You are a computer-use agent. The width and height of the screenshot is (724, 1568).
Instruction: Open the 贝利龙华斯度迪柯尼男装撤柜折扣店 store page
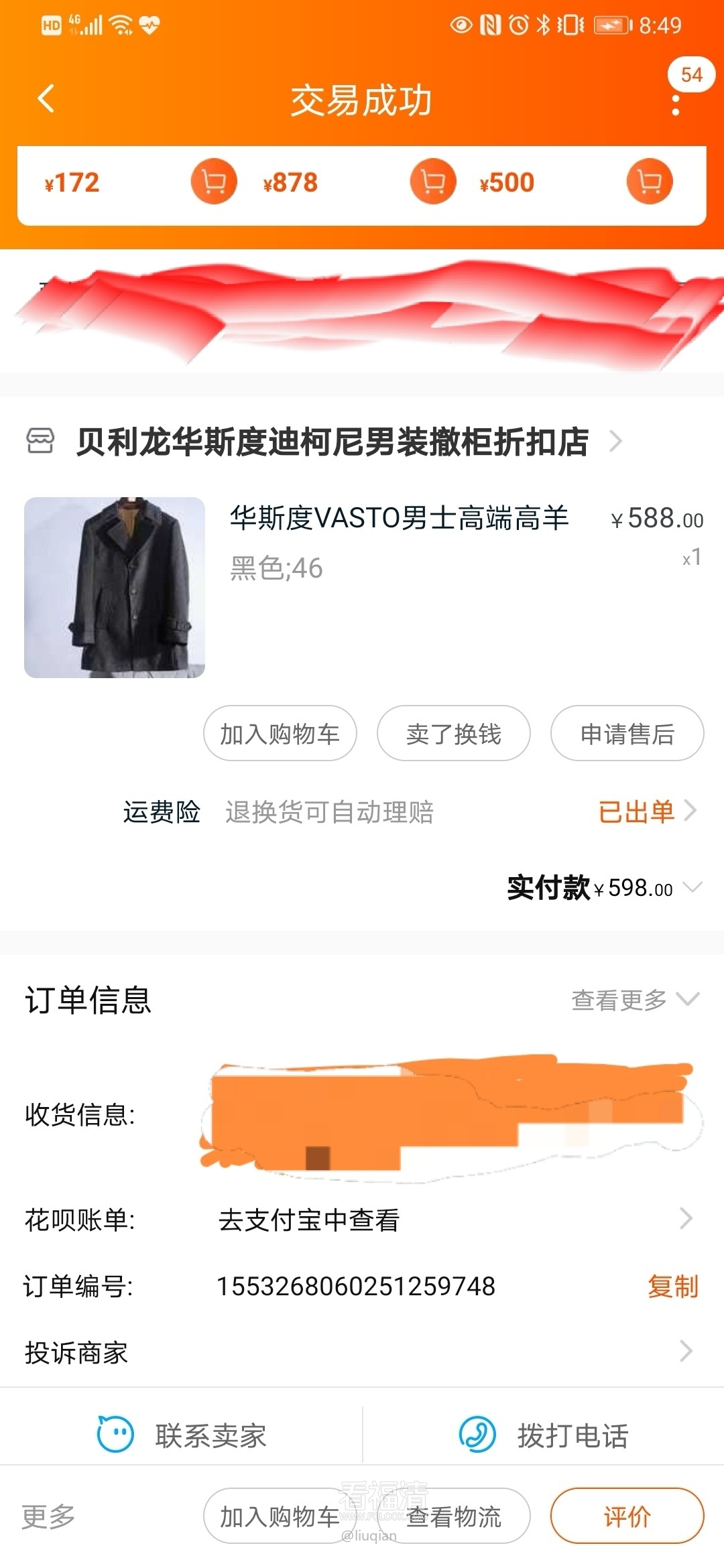(x=332, y=442)
